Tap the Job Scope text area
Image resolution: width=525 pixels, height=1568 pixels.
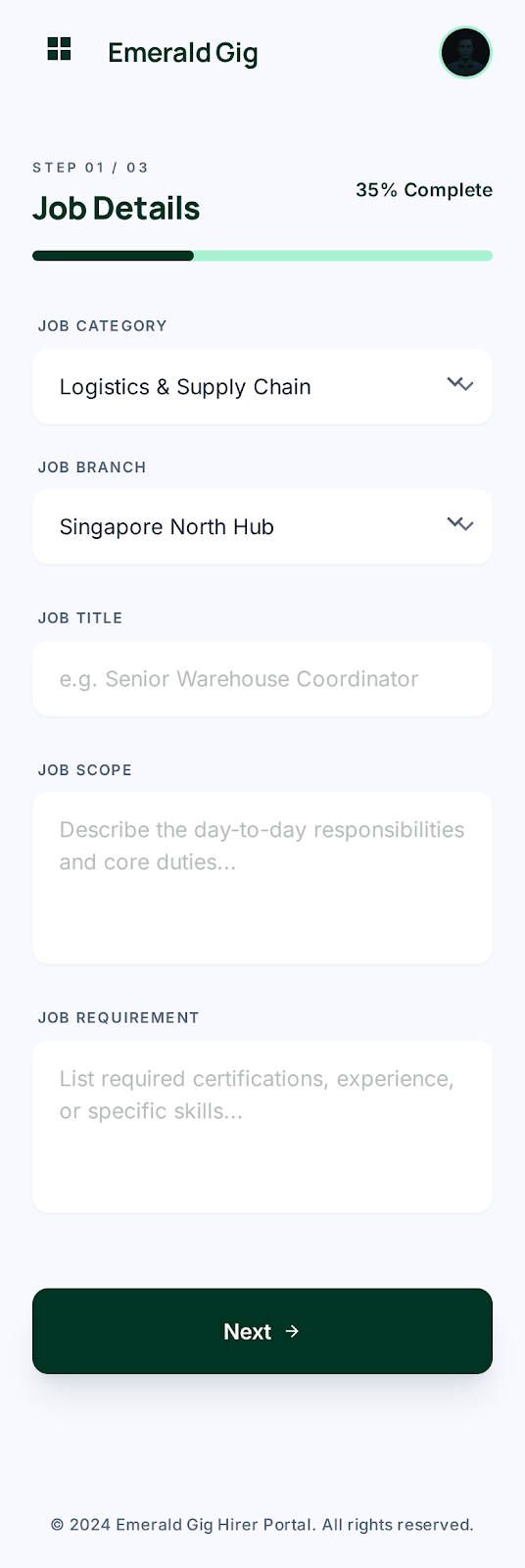point(262,878)
